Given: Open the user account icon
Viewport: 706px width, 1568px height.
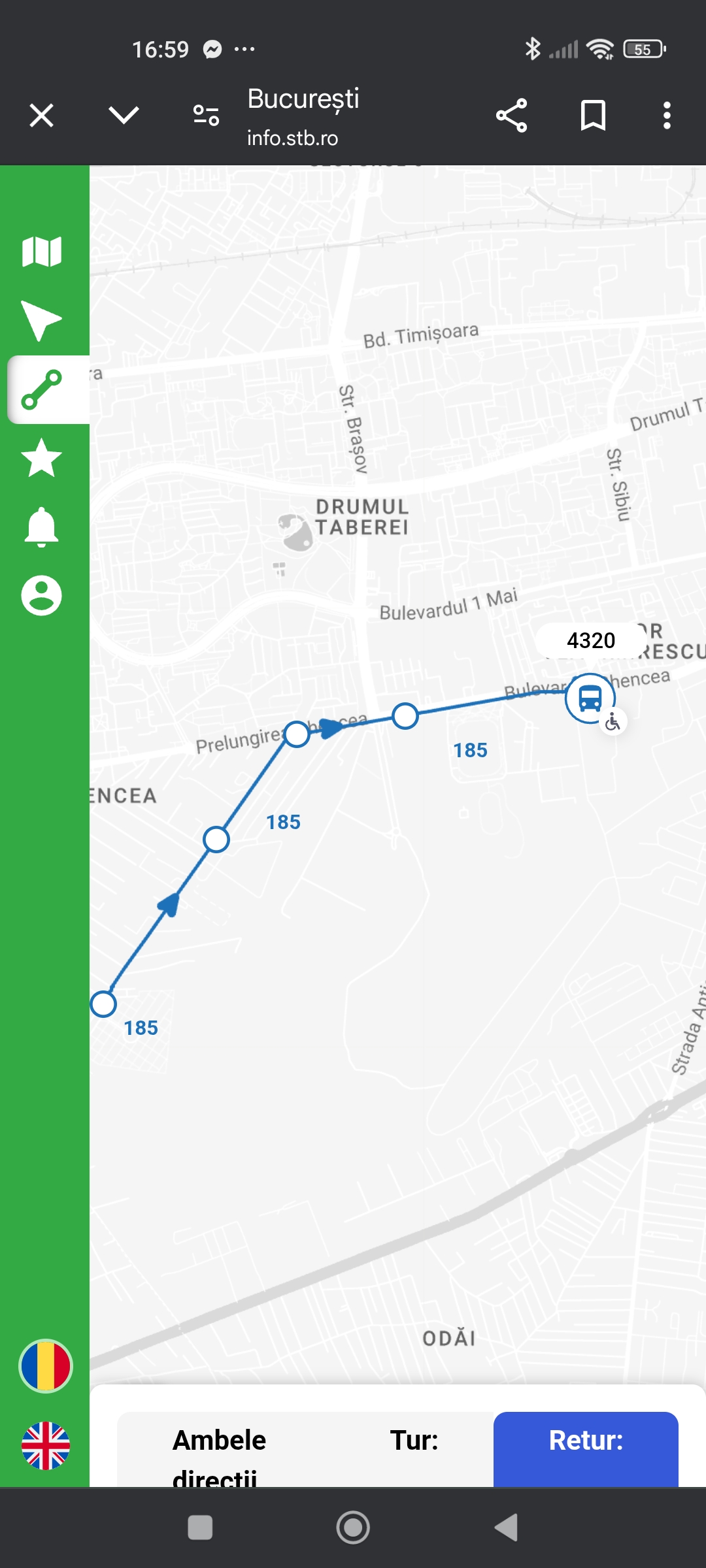Looking at the screenshot, I should pos(42,596).
